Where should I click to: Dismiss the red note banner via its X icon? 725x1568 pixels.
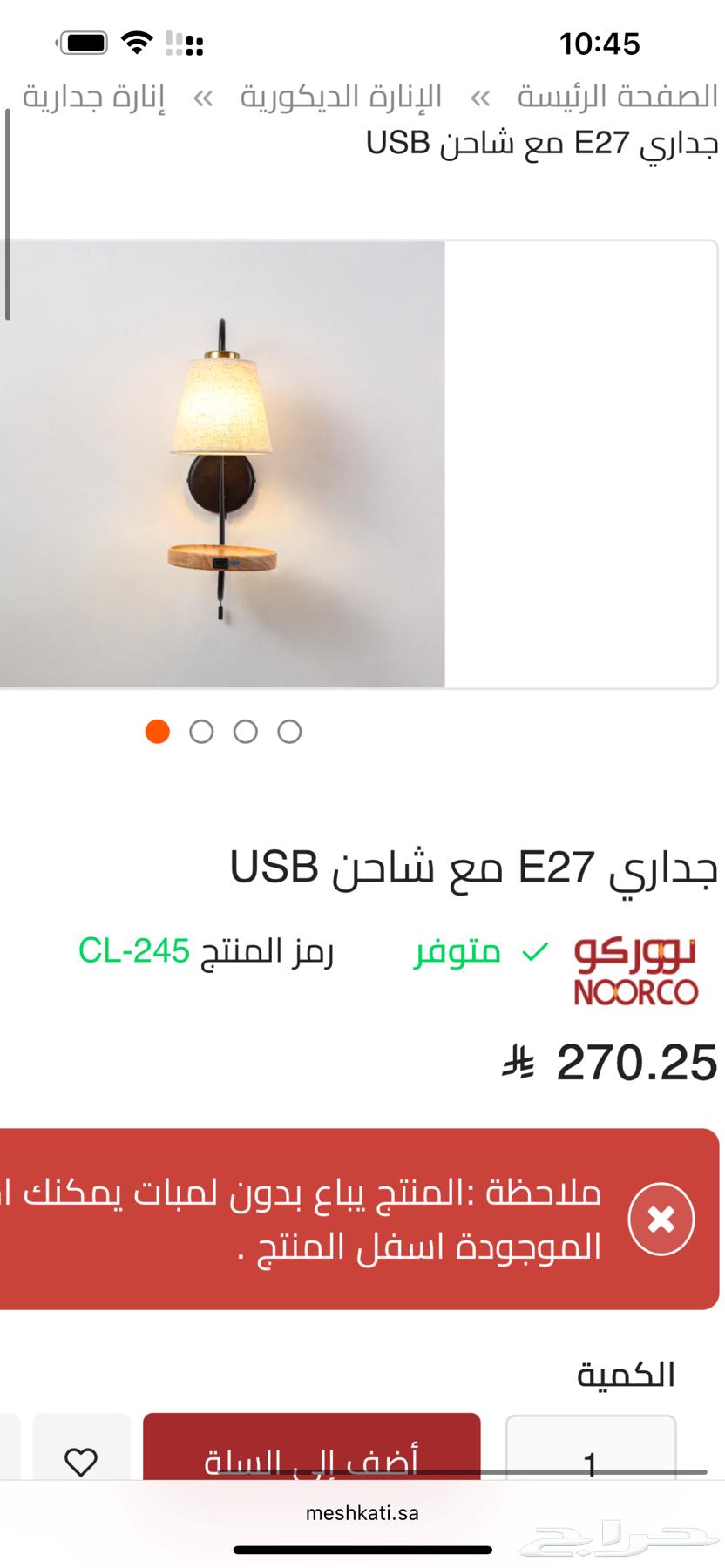661,1219
